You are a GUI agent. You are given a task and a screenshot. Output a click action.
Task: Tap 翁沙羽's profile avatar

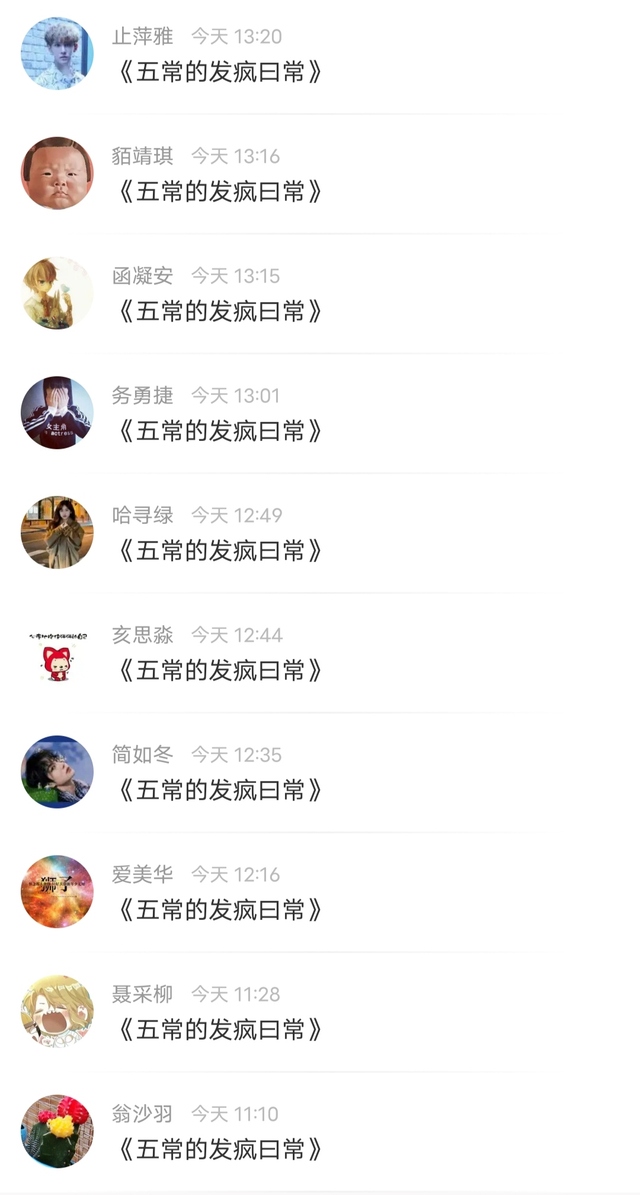pyautogui.click(x=57, y=1130)
